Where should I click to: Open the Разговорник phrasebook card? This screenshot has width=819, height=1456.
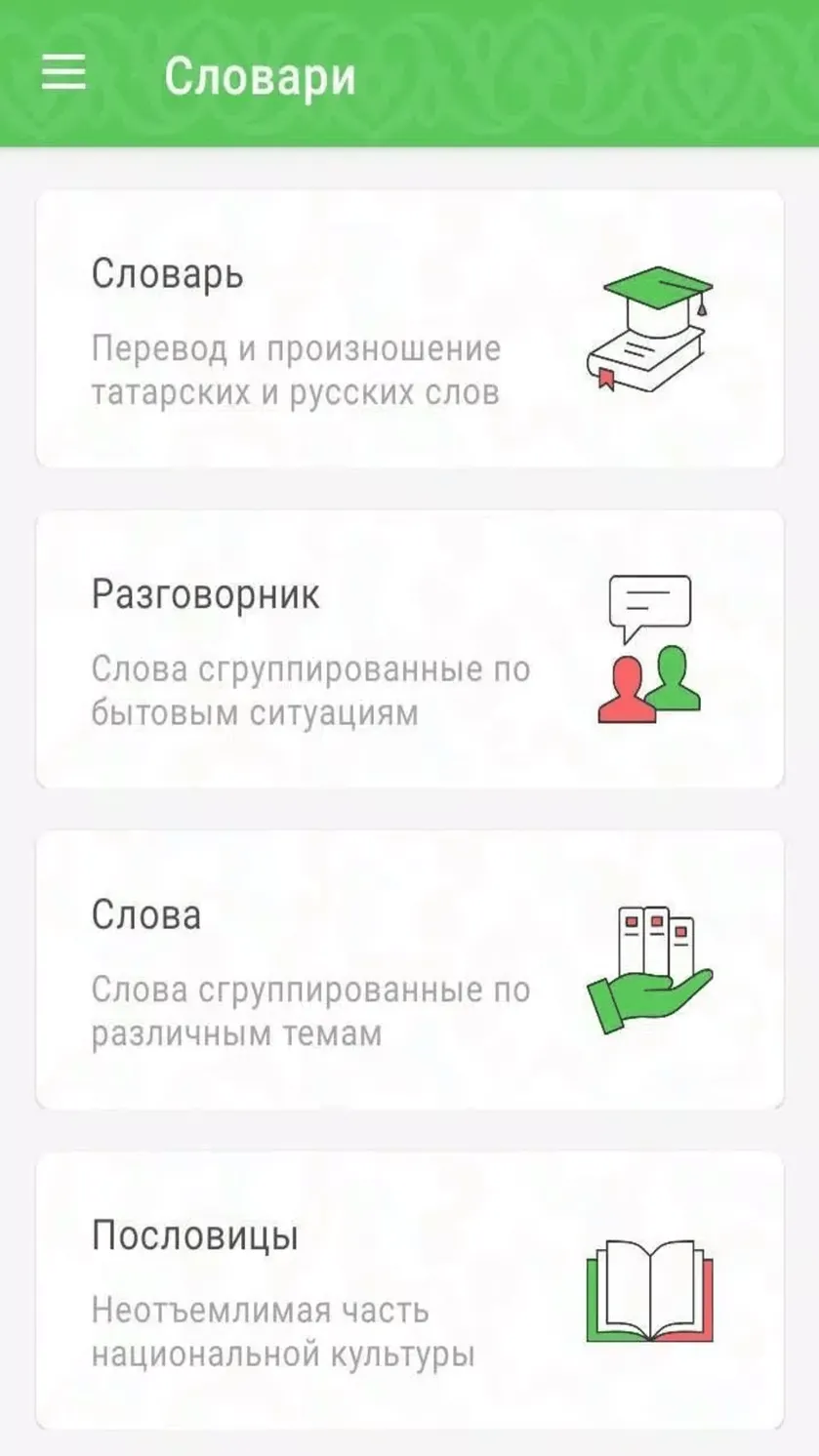[410, 649]
